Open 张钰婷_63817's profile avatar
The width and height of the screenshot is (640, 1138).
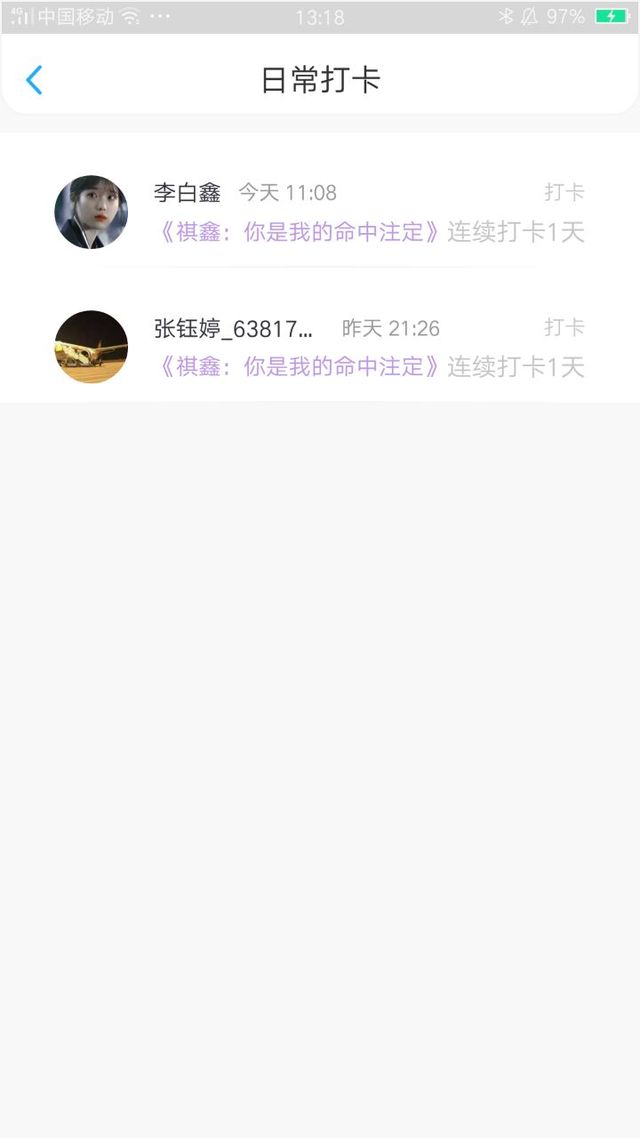tap(91, 347)
